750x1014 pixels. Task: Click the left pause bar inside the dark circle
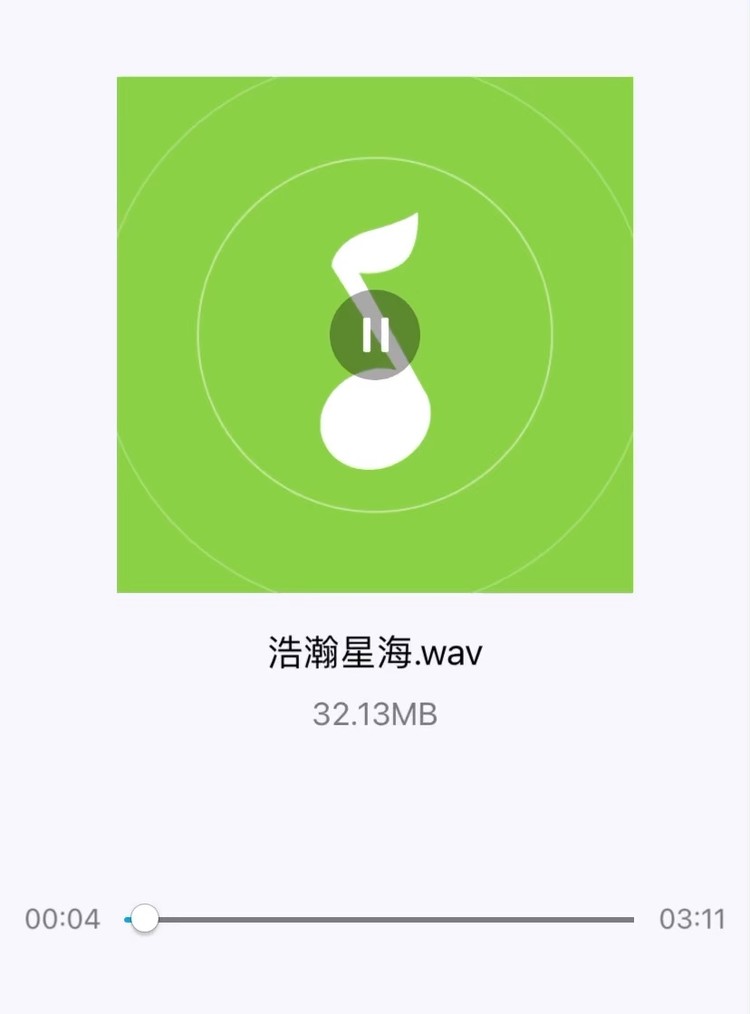[x=365, y=334]
